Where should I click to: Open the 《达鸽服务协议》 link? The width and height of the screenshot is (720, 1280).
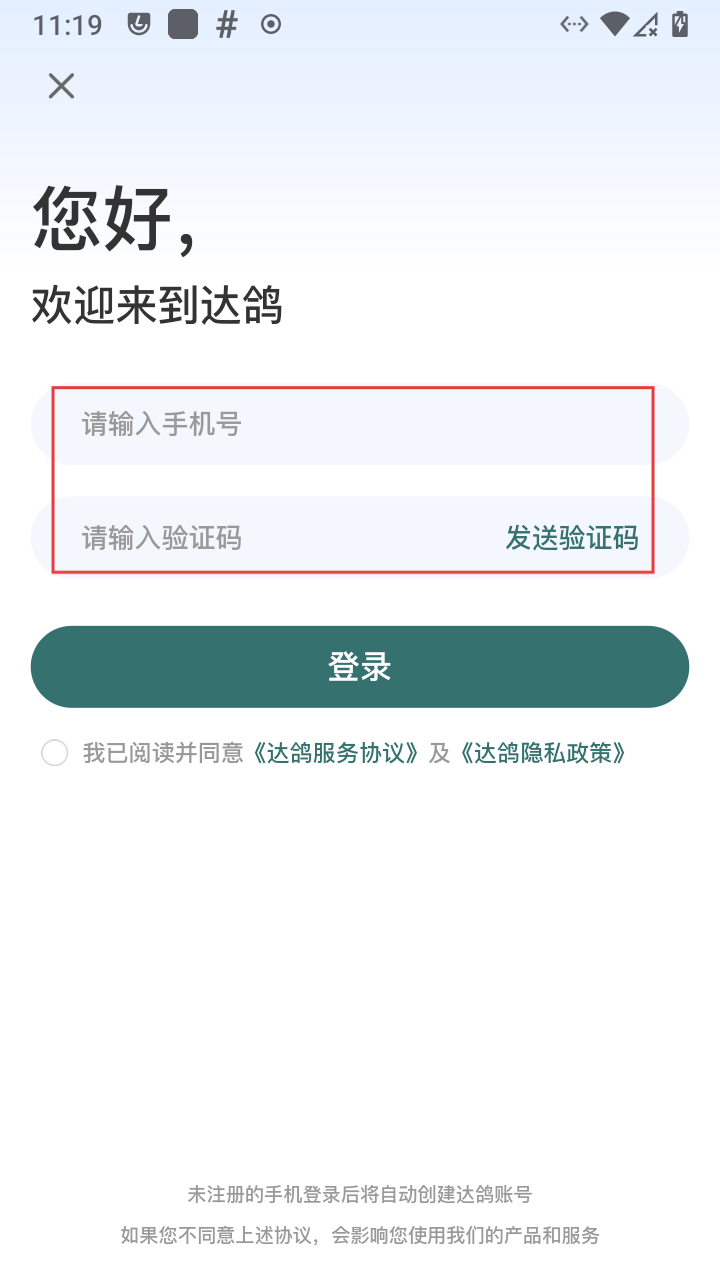(336, 753)
